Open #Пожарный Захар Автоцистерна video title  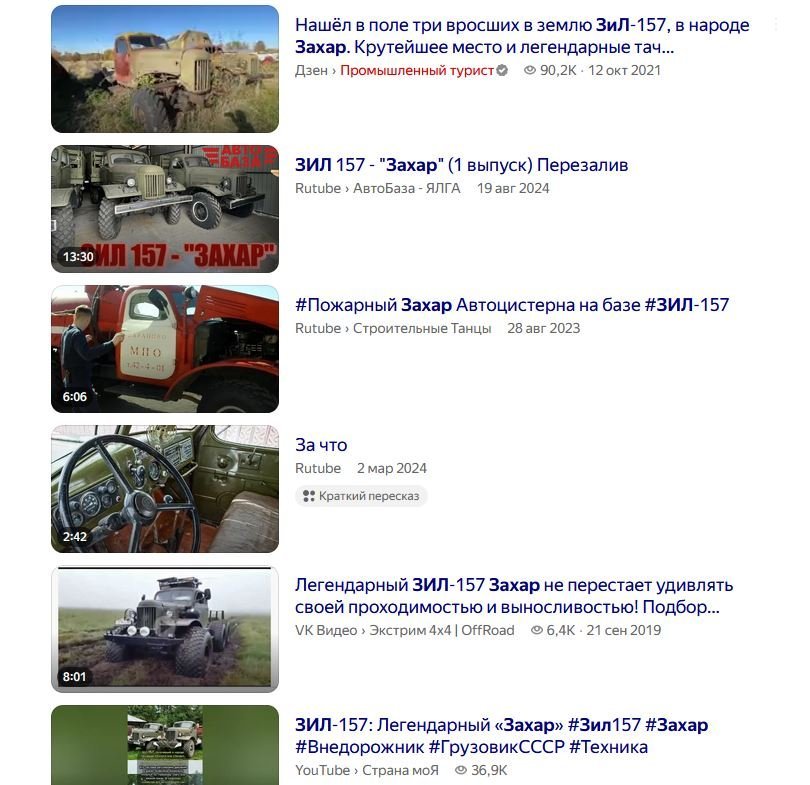pyautogui.click(x=512, y=305)
